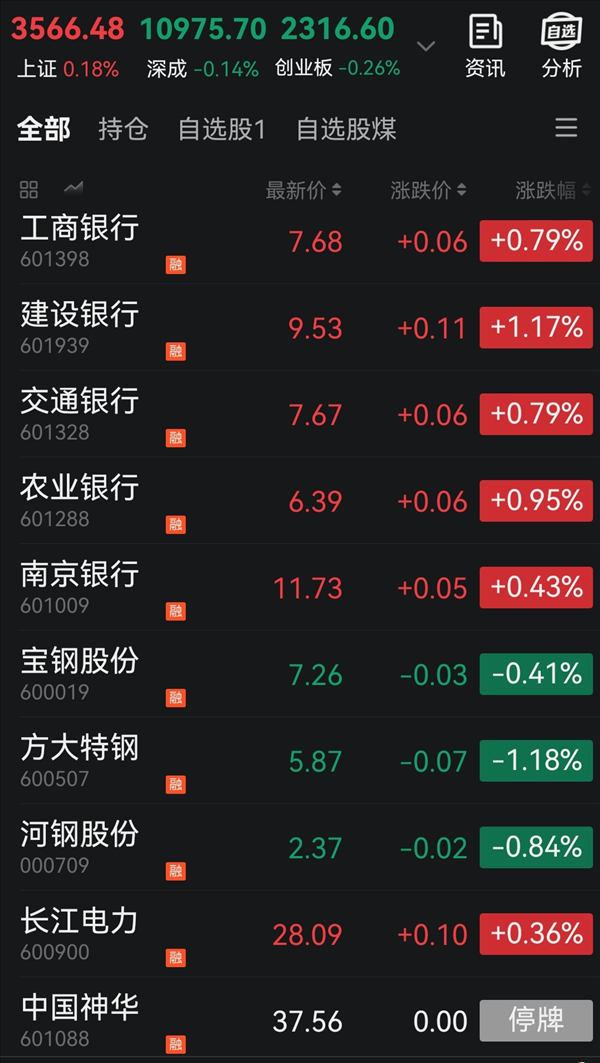Open 建设银行 stock details

tap(300, 328)
